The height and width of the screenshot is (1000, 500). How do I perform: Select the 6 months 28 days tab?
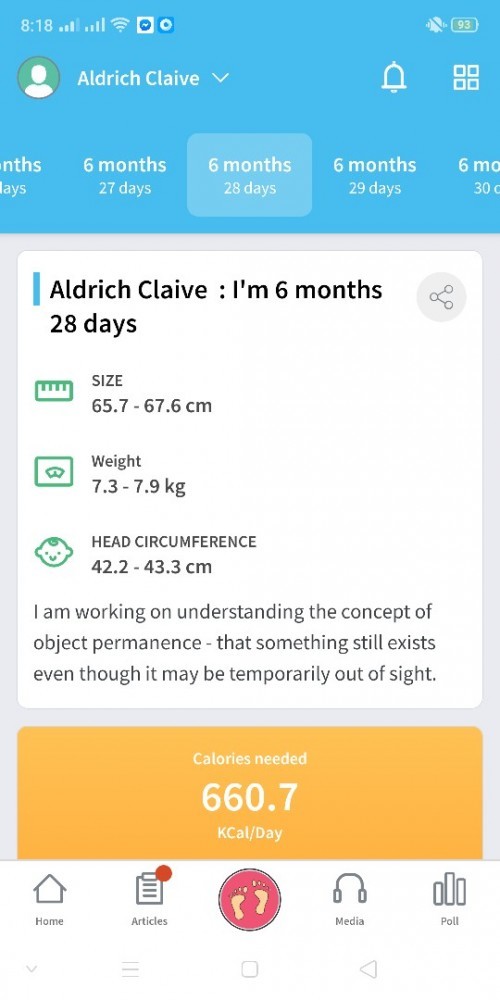(249, 175)
